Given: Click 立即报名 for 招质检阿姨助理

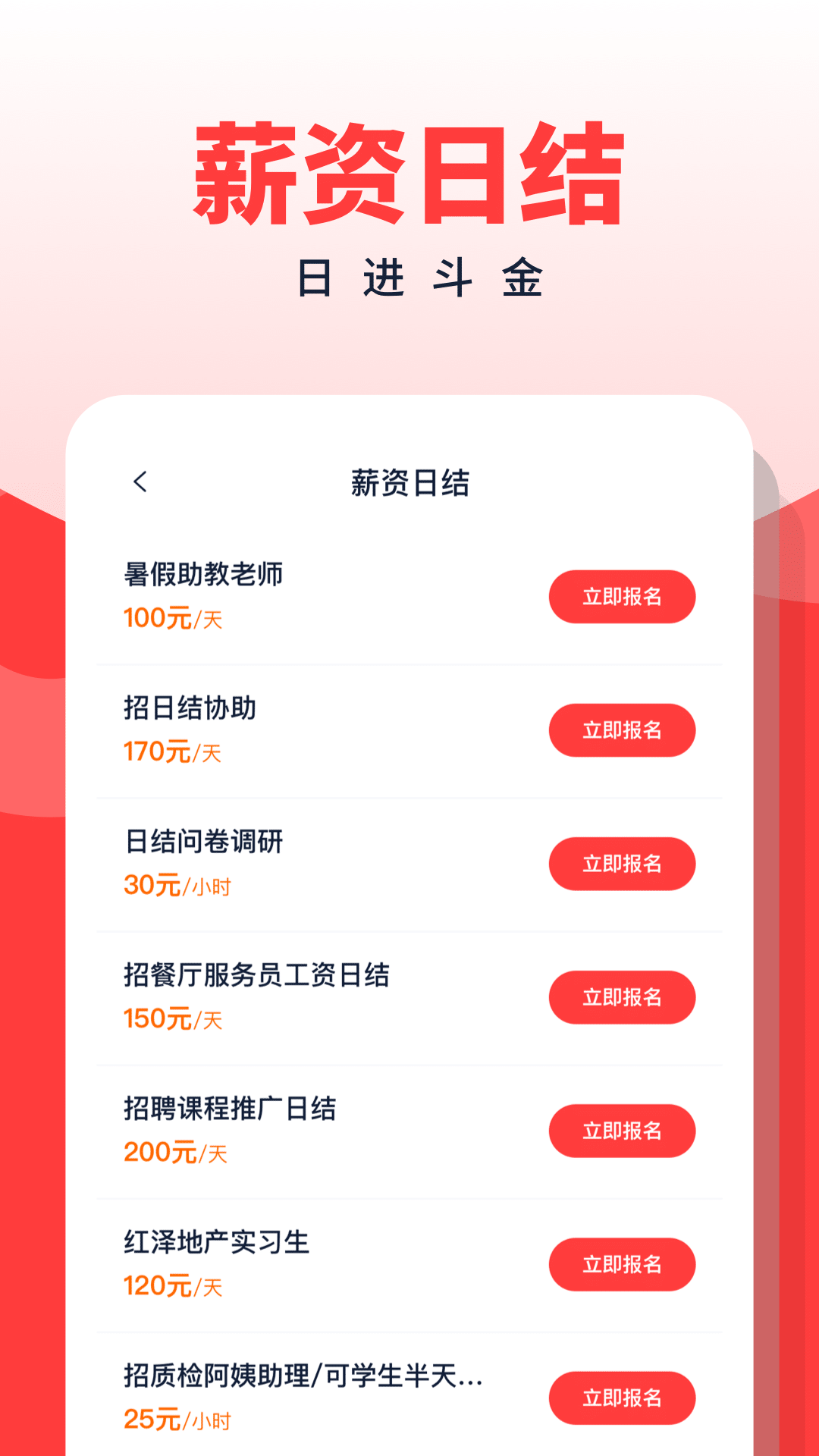Looking at the screenshot, I should [621, 1398].
